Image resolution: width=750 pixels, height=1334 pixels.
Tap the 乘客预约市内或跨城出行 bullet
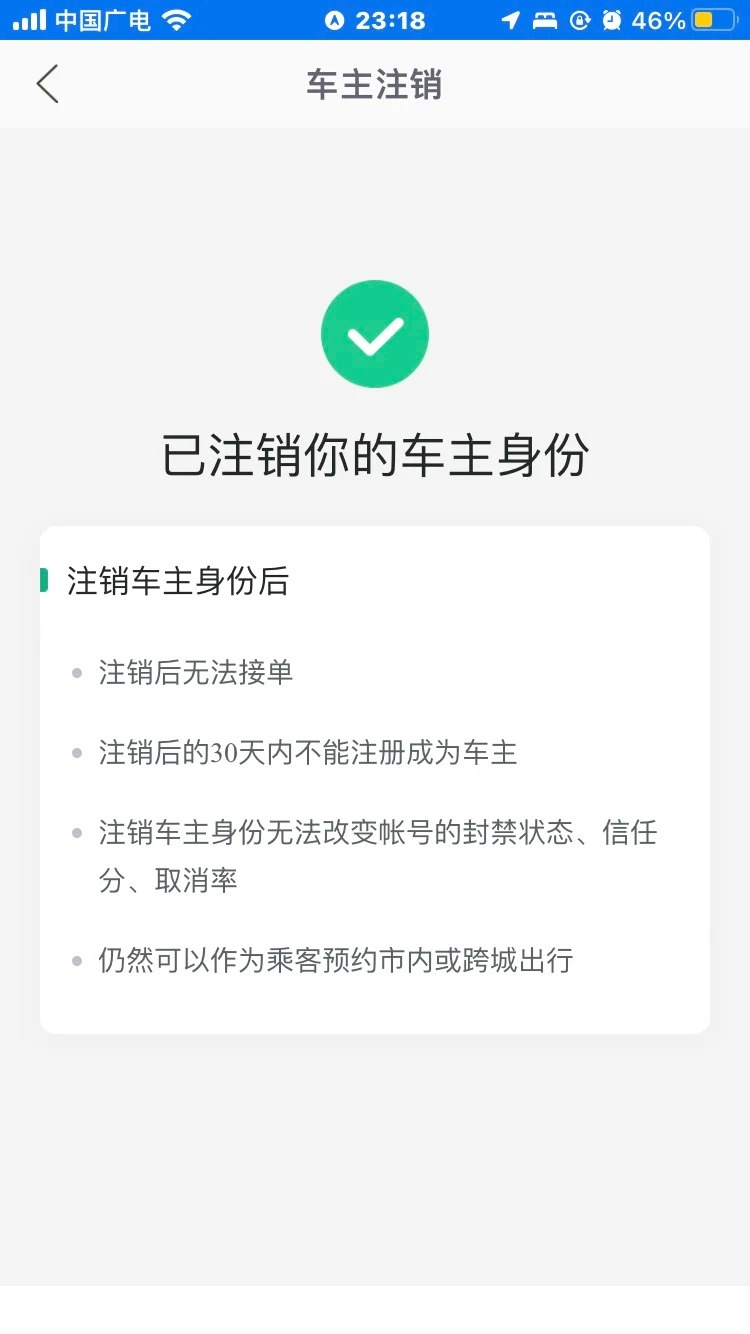pos(336,961)
